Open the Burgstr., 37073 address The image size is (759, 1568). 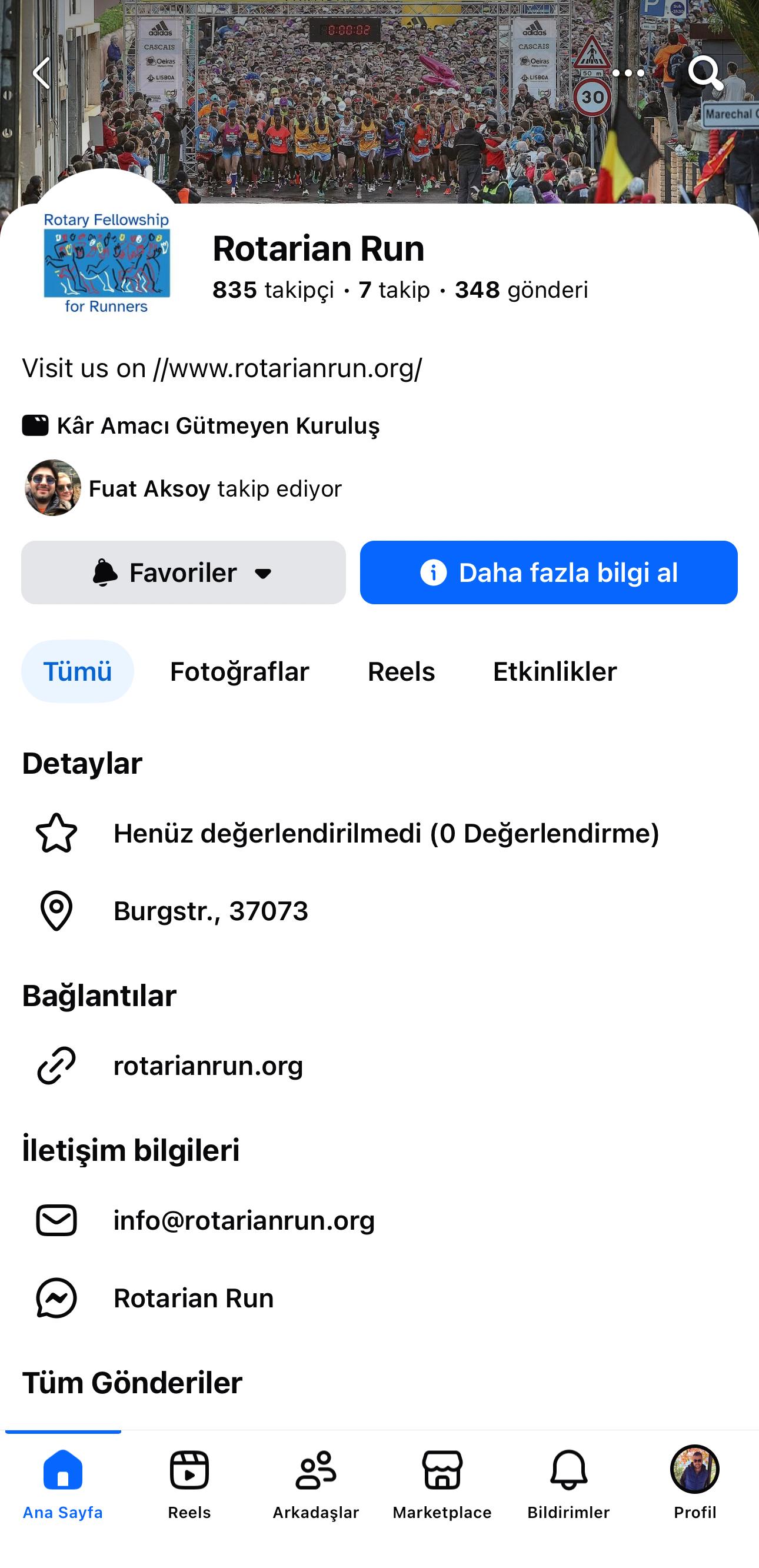click(x=211, y=911)
